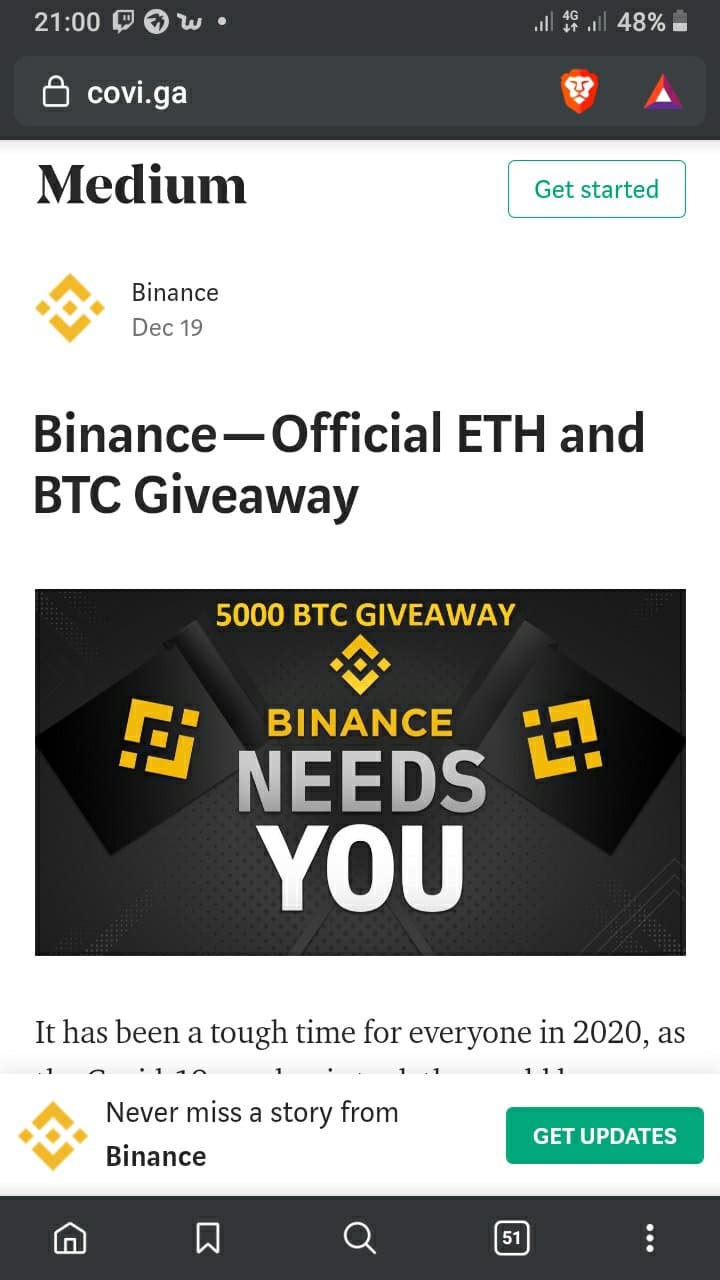
Task: Tap the Get started button
Action: [x=596, y=189]
